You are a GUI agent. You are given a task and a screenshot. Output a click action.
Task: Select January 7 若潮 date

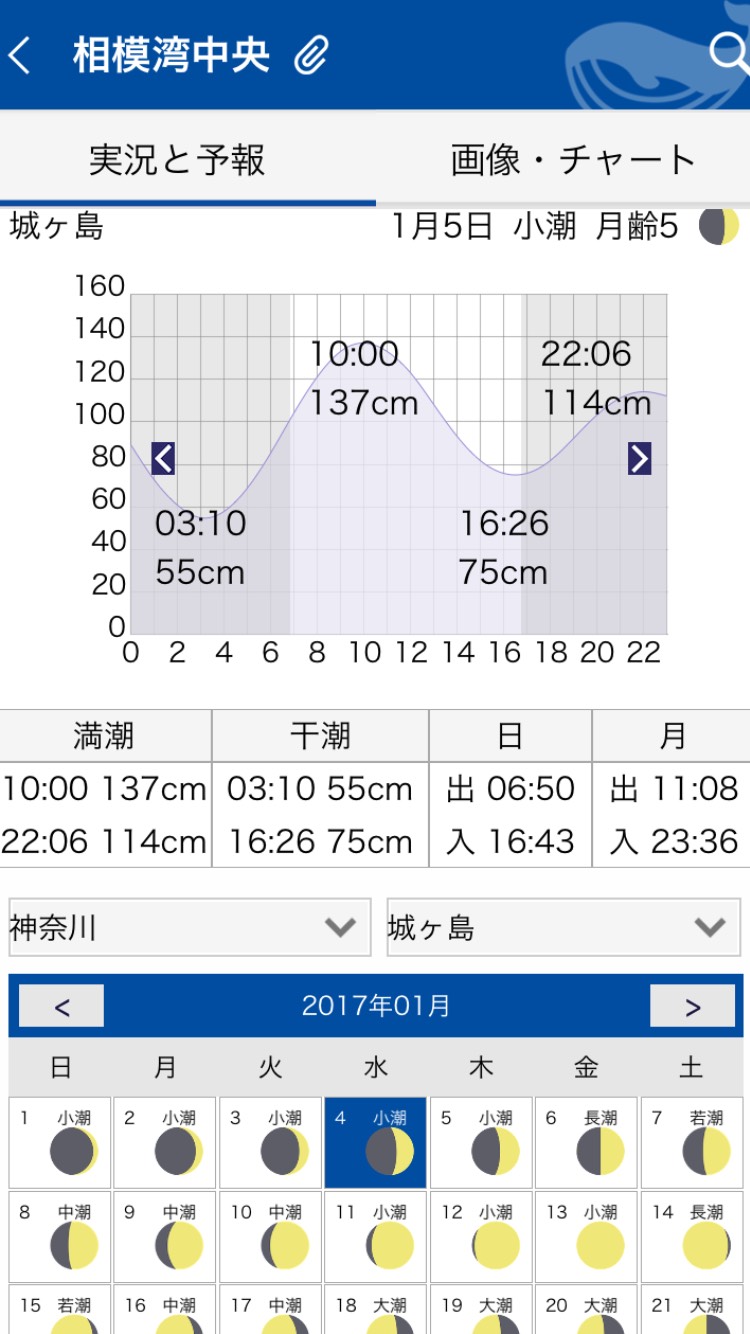pyautogui.click(x=692, y=1143)
